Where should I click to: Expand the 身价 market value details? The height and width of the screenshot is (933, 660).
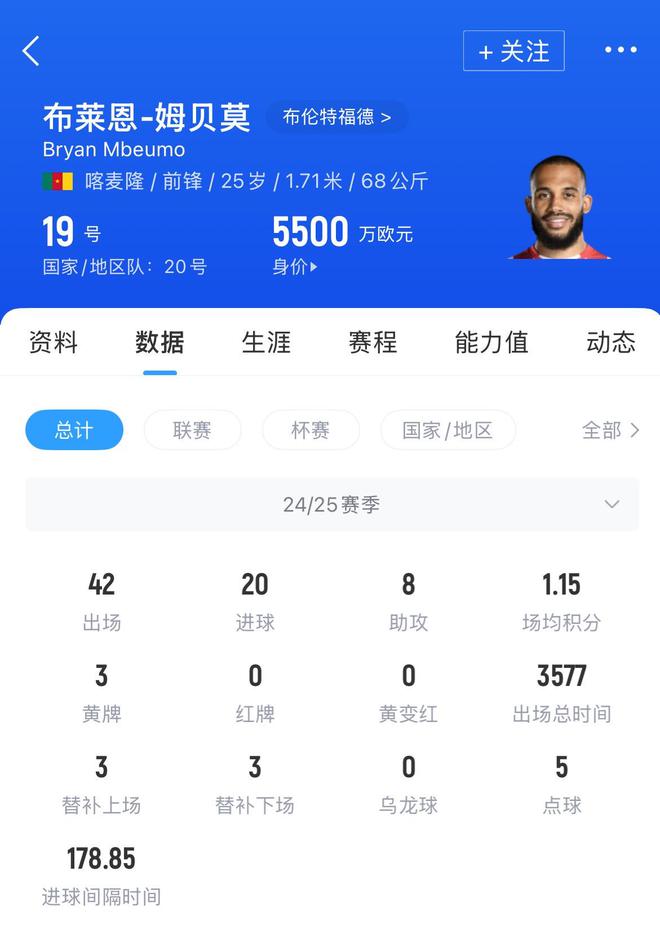point(296,267)
